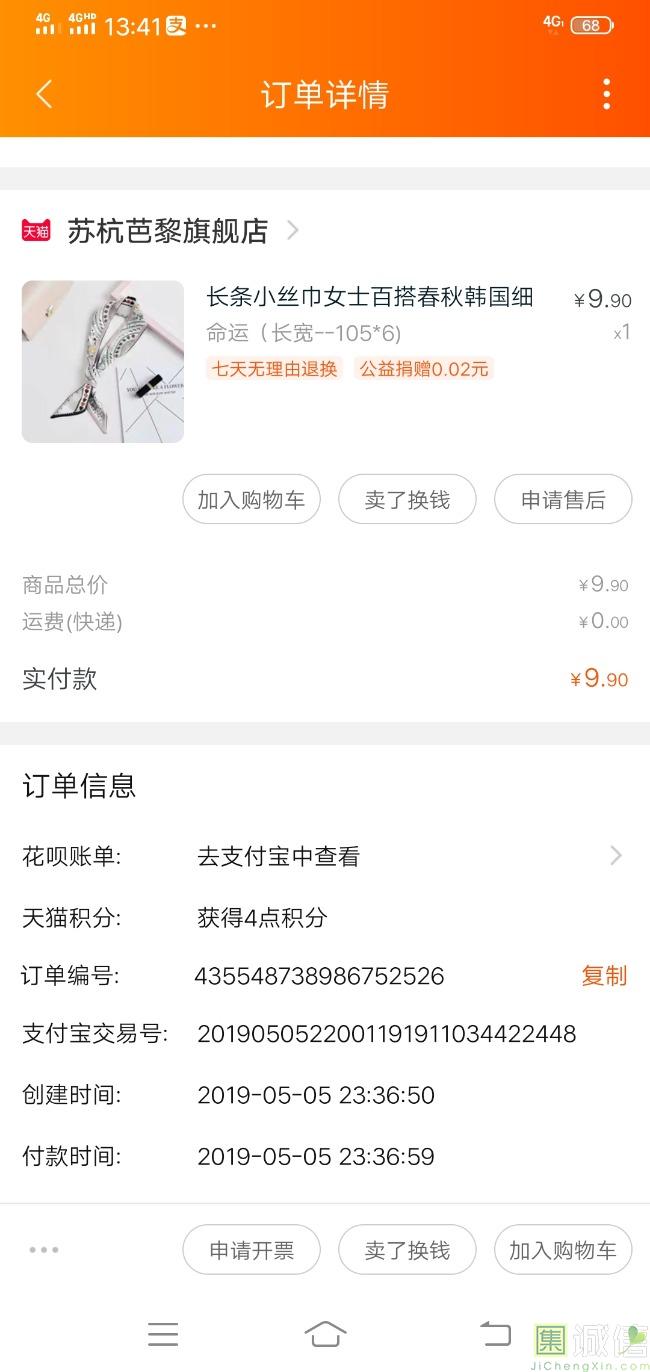
Task: Open the three-dot overflow menu
Action: pyautogui.click(x=606, y=94)
